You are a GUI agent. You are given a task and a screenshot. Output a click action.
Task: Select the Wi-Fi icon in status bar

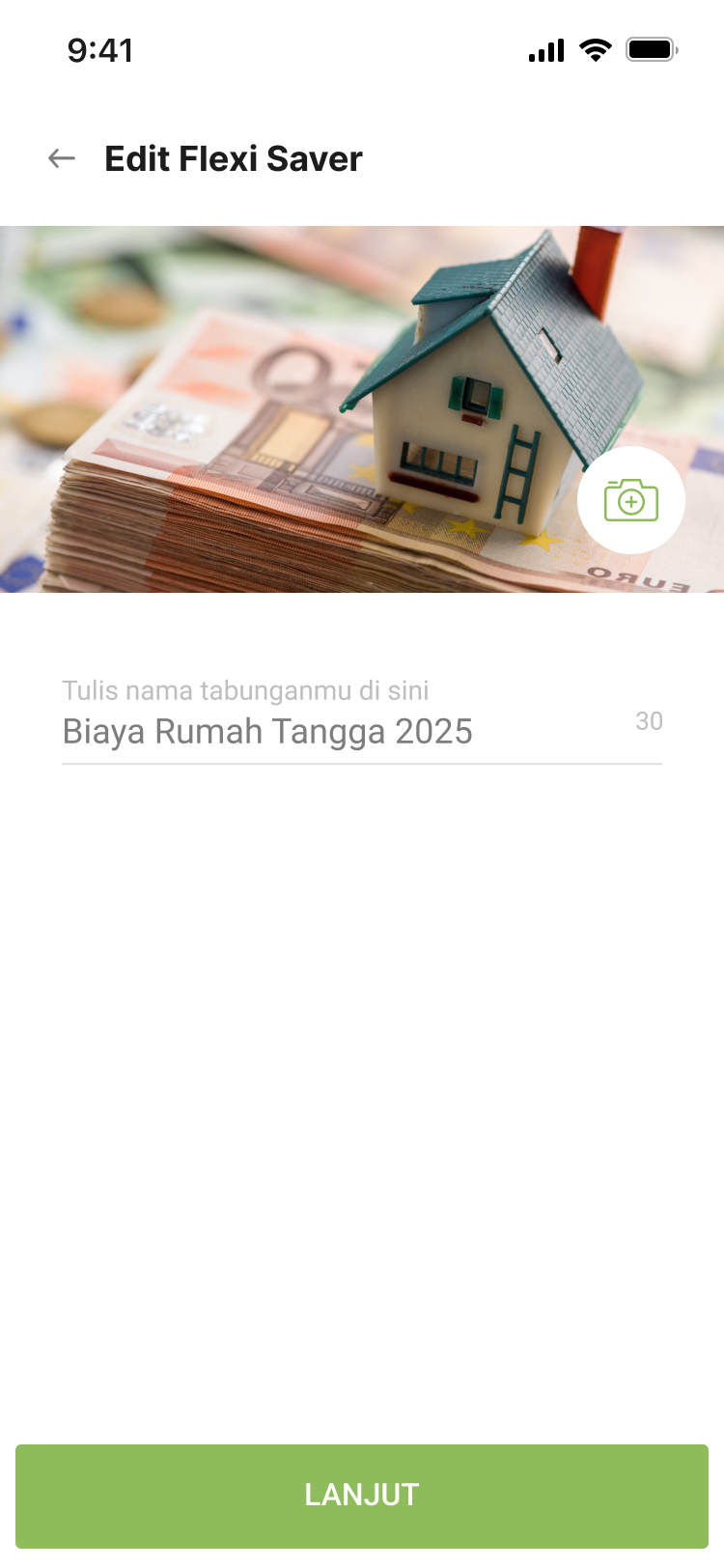click(596, 50)
